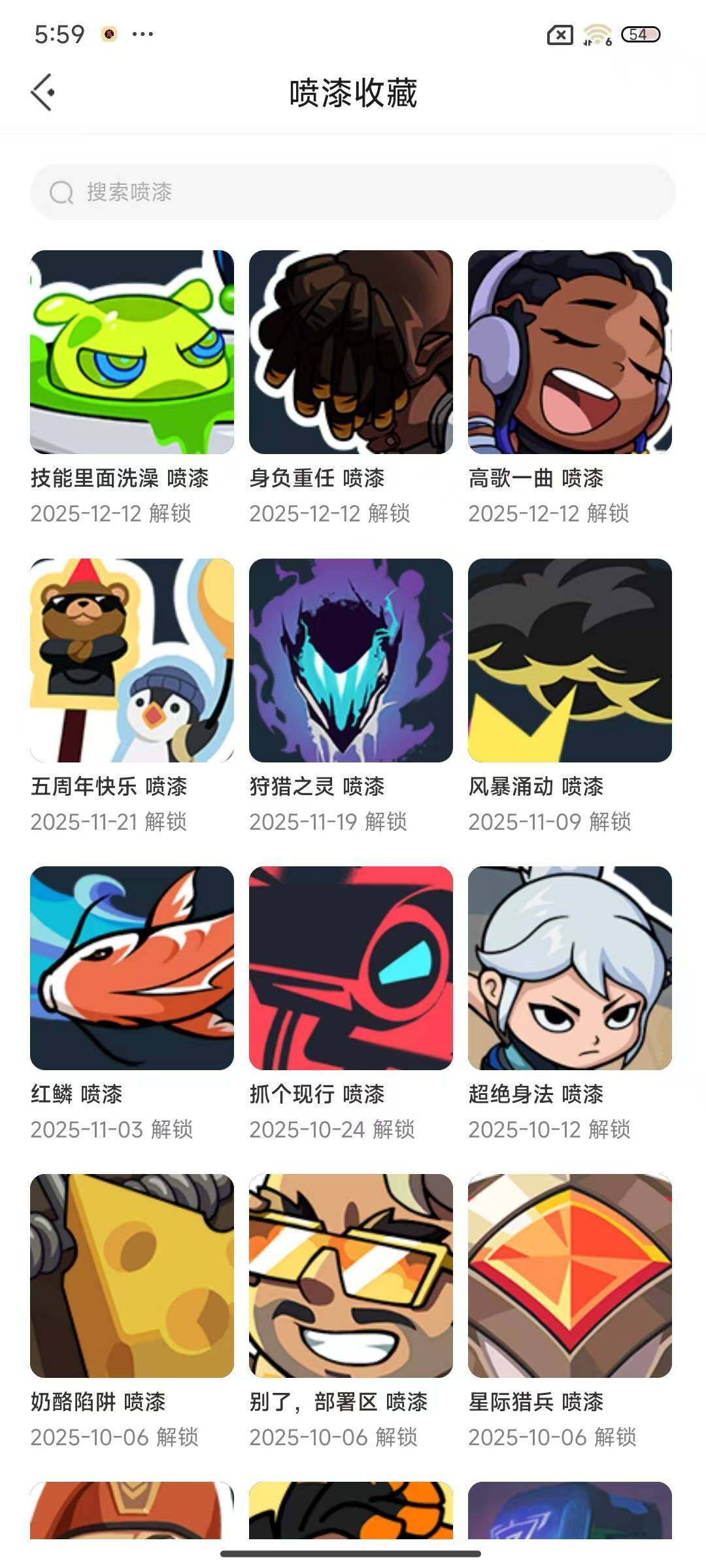
Task: Tap the 搜索喷漆 search box
Action: click(x=353, y=192)
